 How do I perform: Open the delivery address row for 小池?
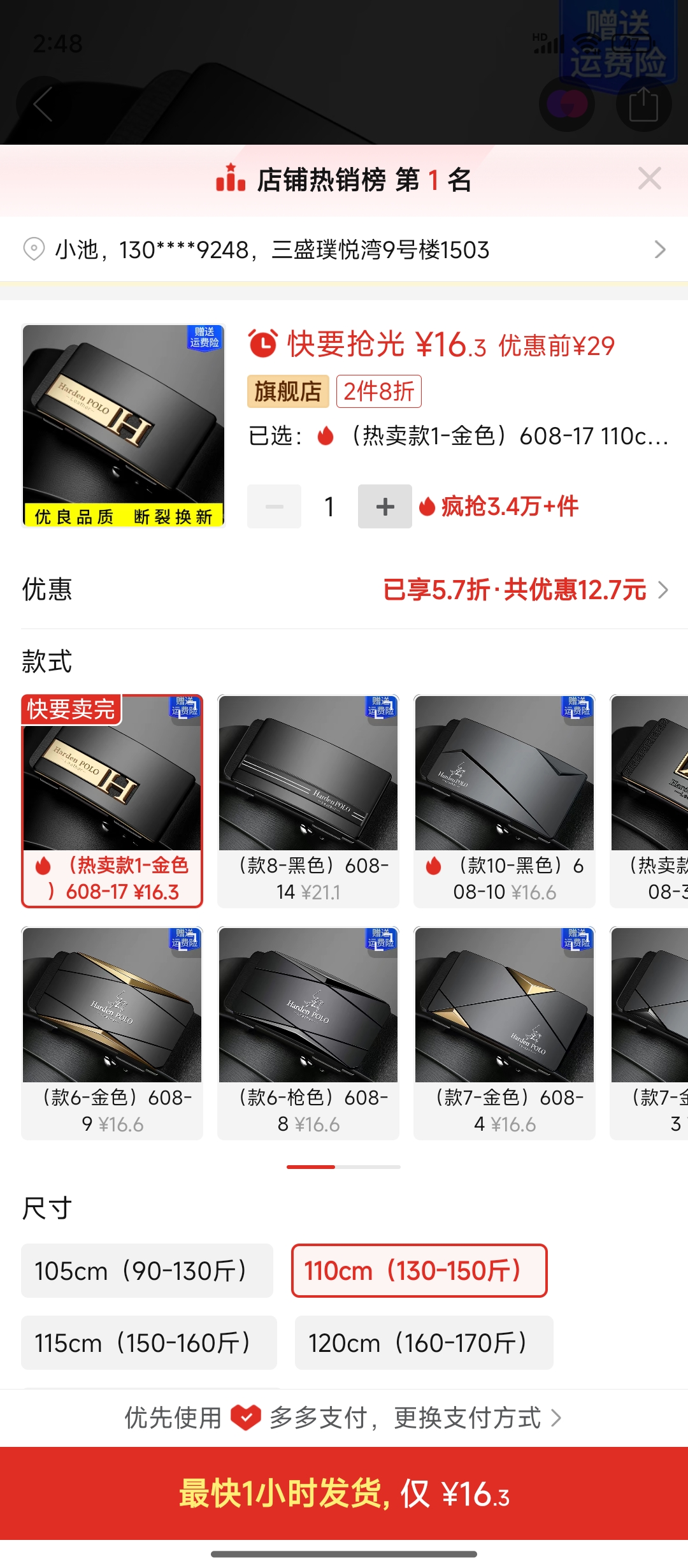click(344, 249)
